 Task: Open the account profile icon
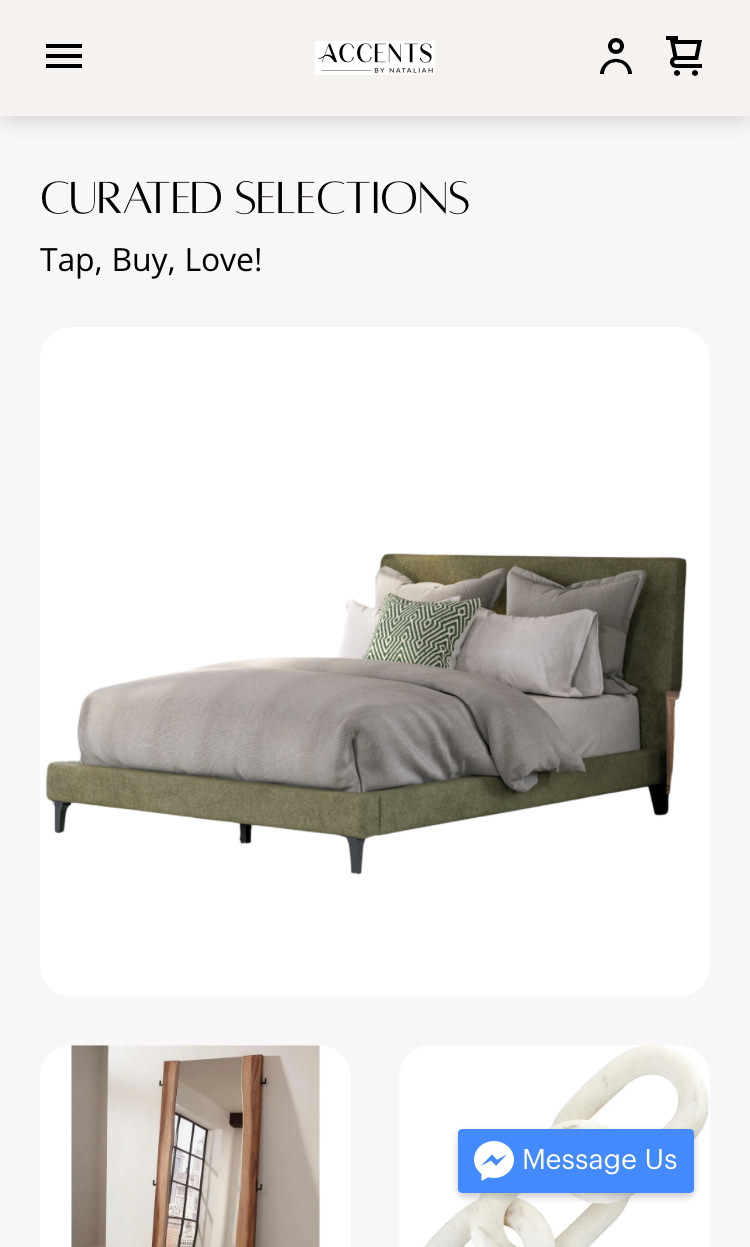(616, 57)
